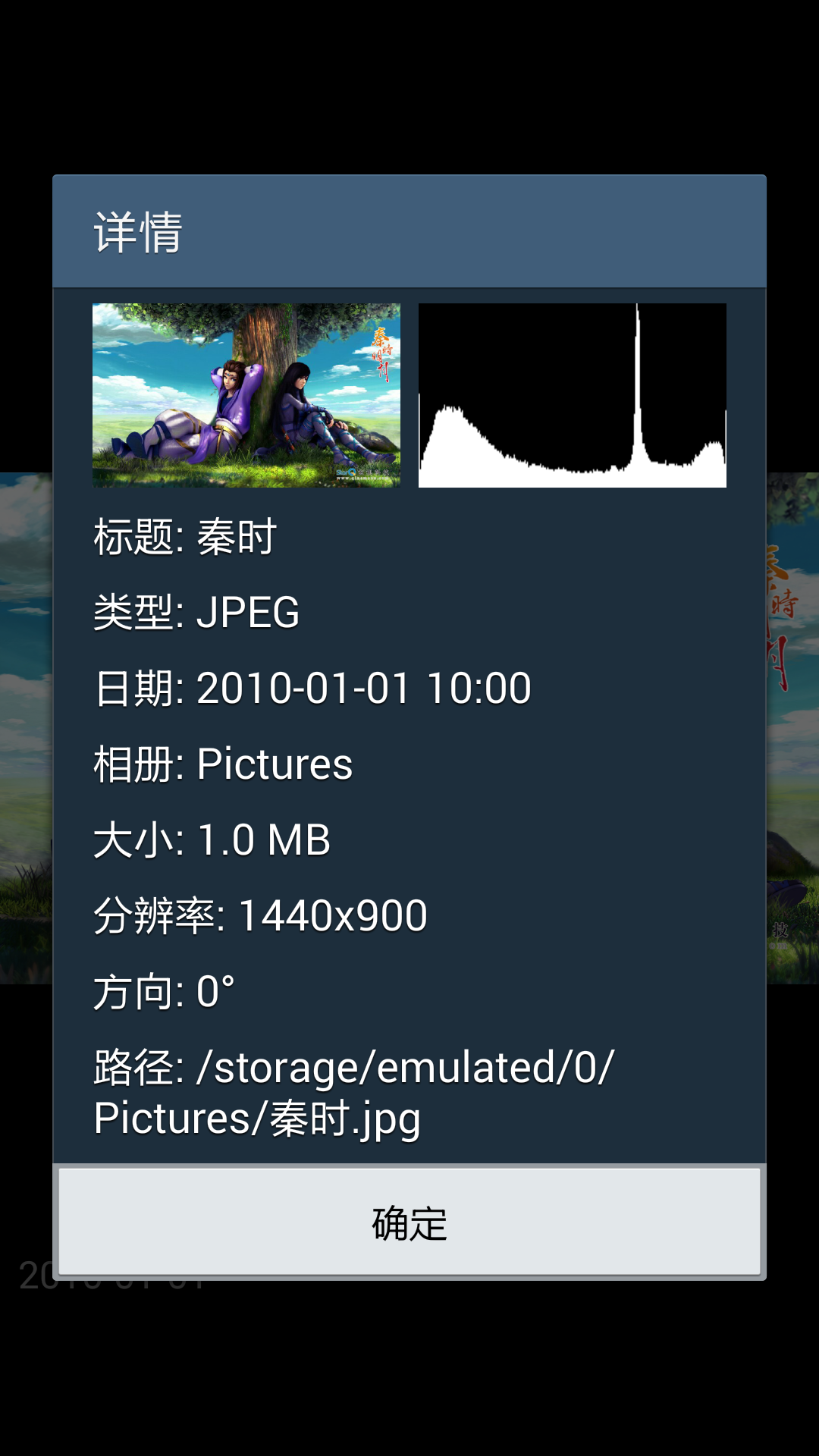Viewport: 819px width, 1456px height.
Task: Select the 相册: Pictures row
Action: point(224,764)
